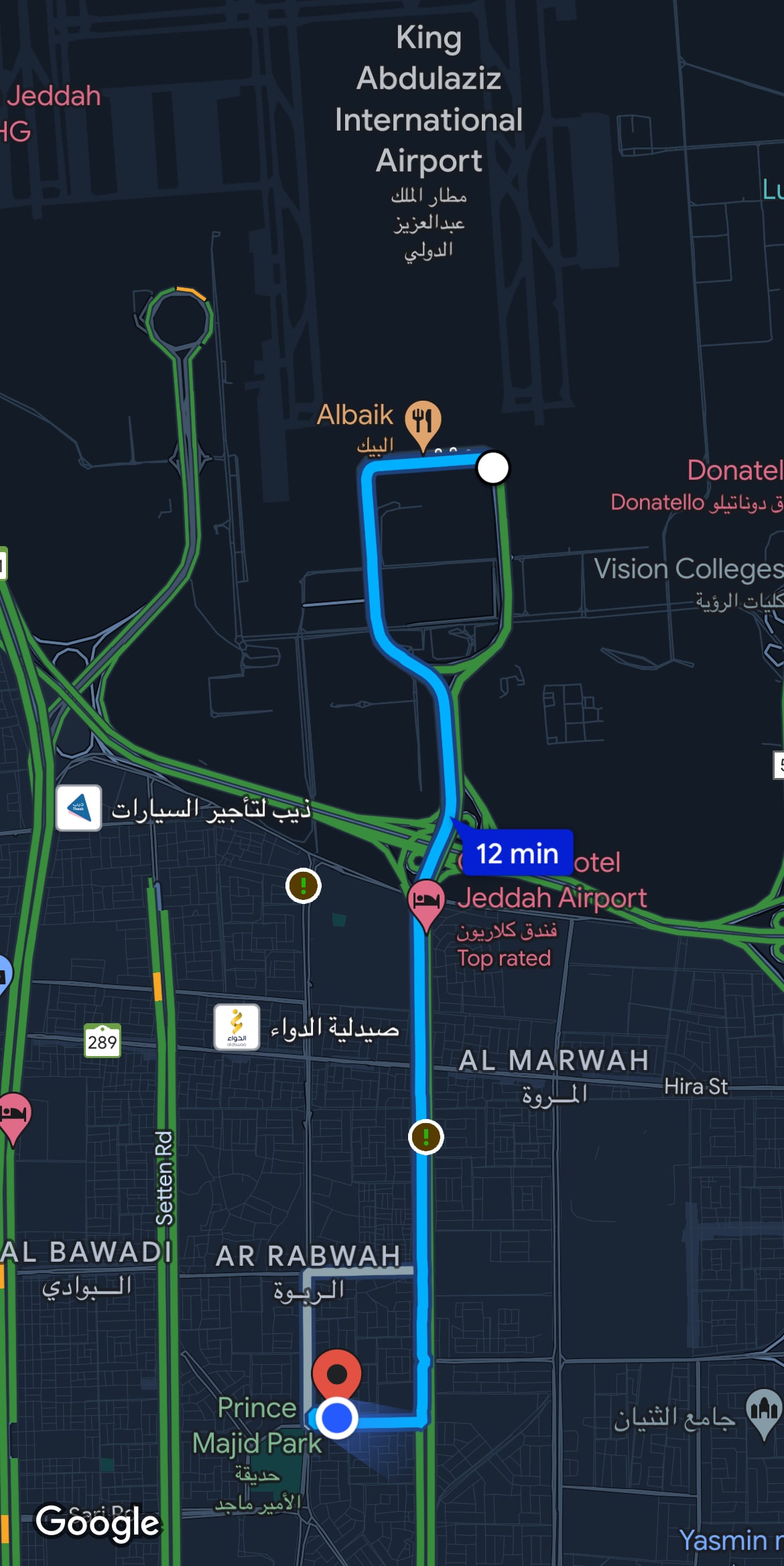Tap the white route start point circle

click(x=493, y=468)
